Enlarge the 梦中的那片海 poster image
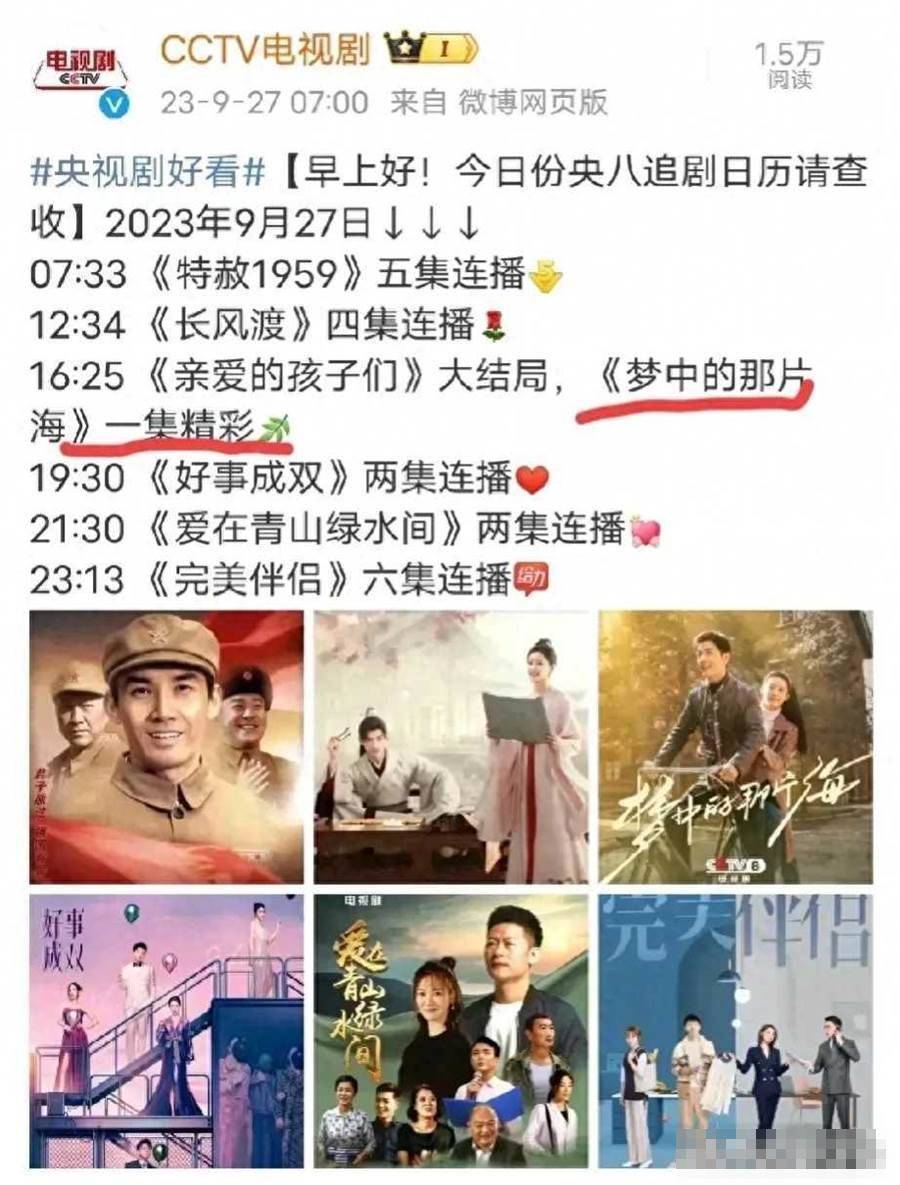The height and width of the screenshot is (1185, 900). point(735,746)
